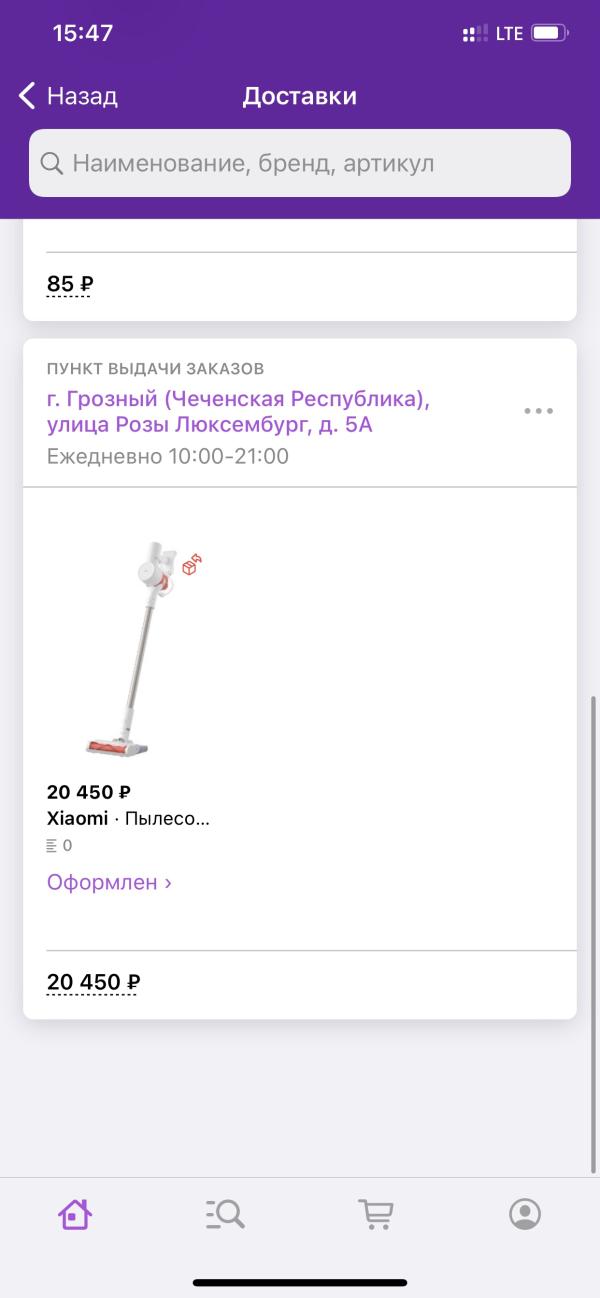Go to the shopping cart tab
Viewport: 600px width, 1298px height.
pyautogui.click(x=376, y=1214)
